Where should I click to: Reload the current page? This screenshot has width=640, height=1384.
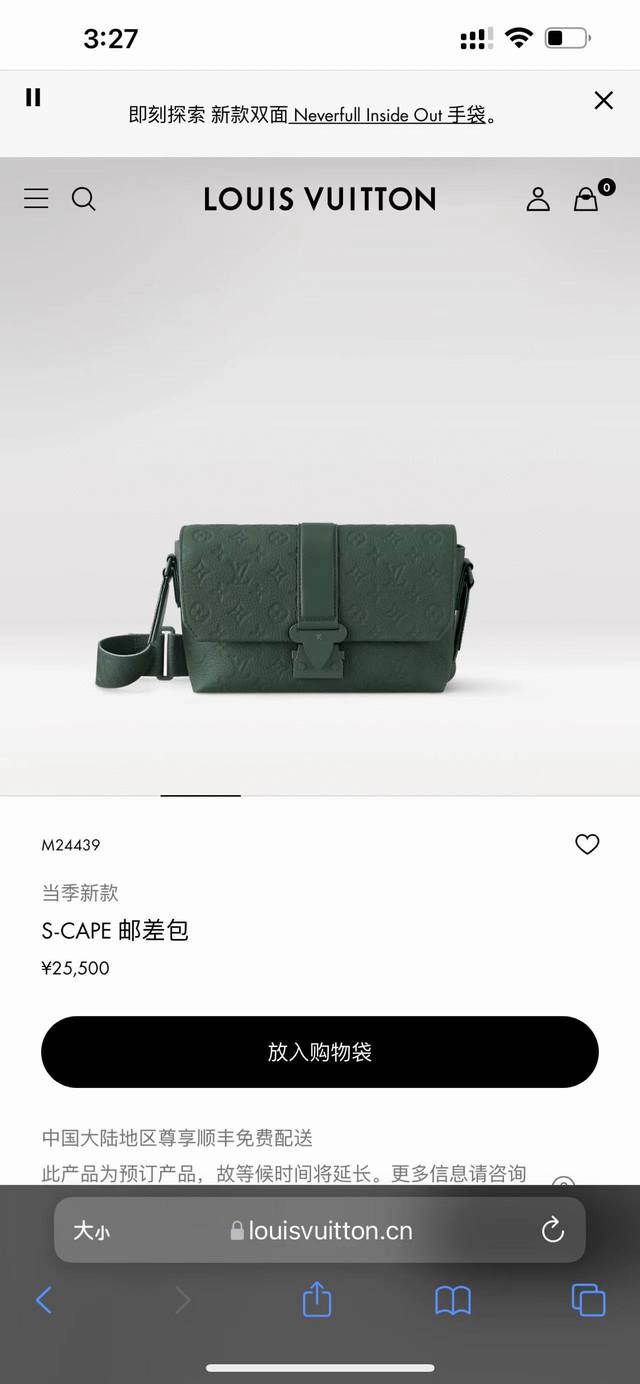(552, 1231)
